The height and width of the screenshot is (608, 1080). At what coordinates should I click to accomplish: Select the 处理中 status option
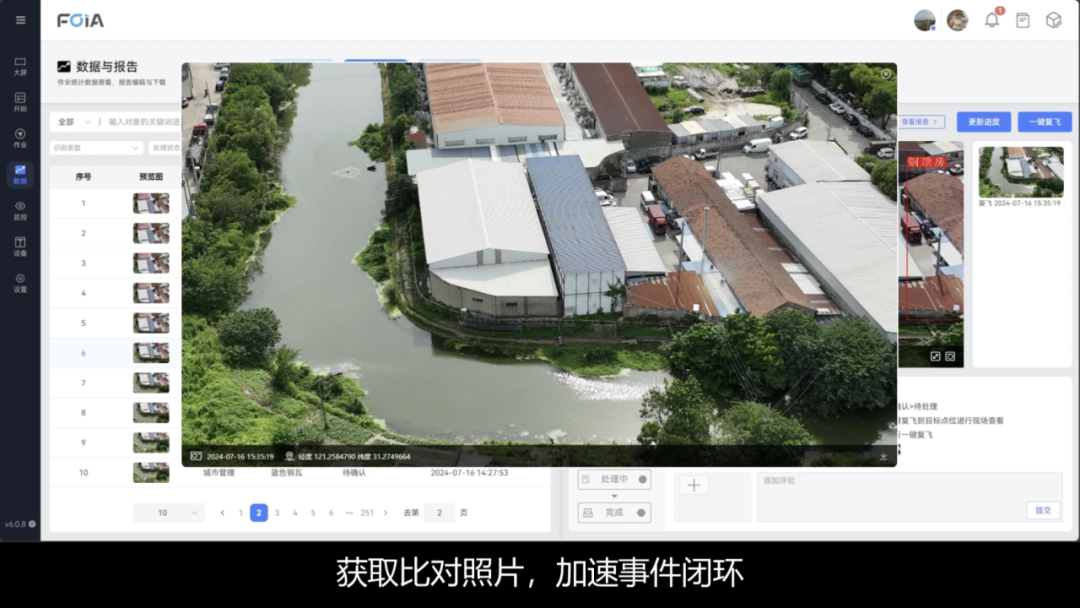click(x=614, y=480)
